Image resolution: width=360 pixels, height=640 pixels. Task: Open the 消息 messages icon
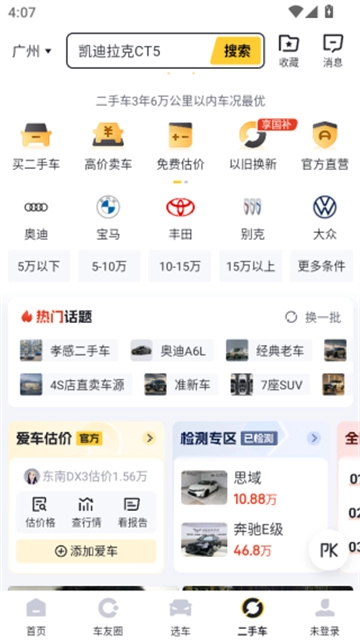click(x=333, y=51)
